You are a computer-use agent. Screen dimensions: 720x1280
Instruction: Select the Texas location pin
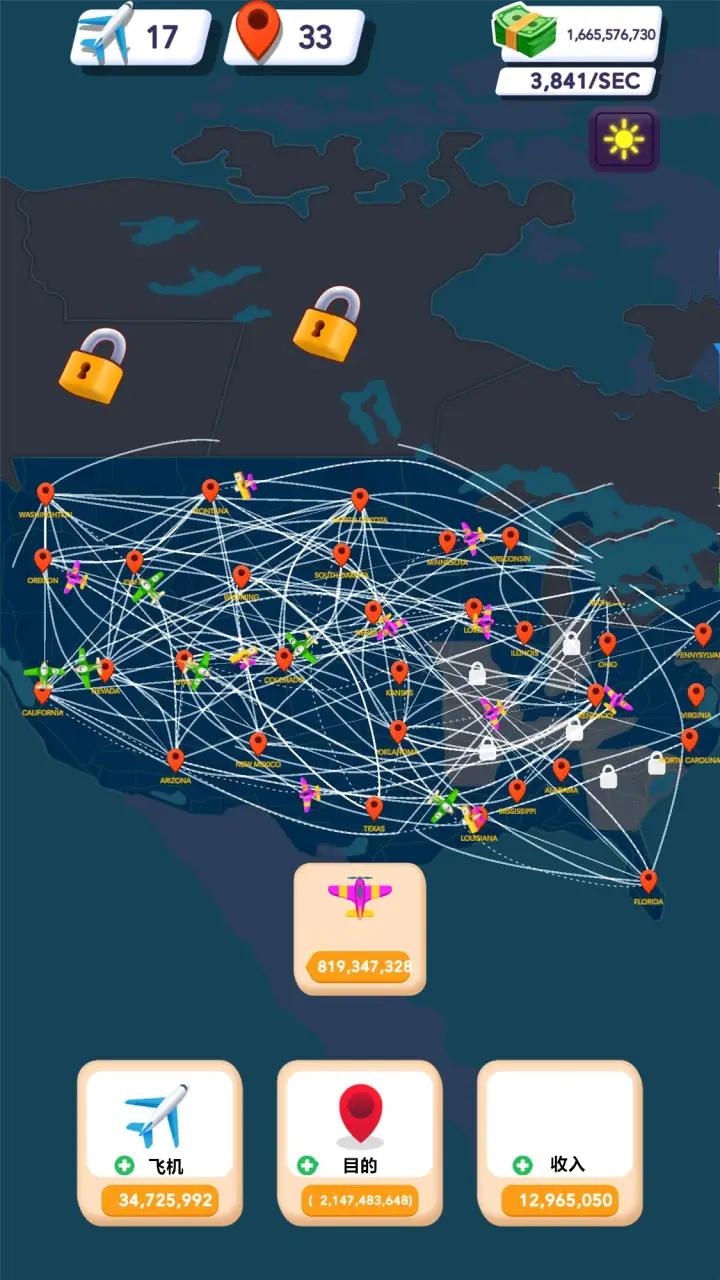[x=374, y=807]
